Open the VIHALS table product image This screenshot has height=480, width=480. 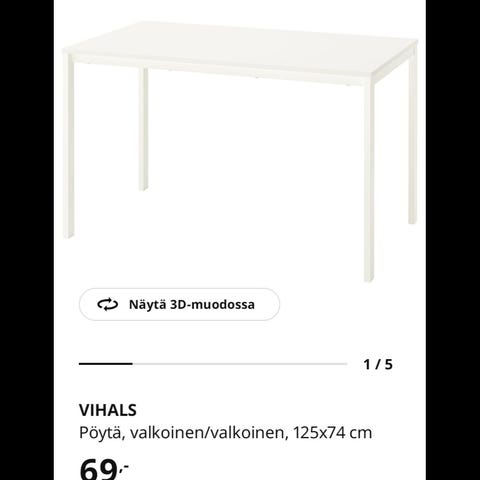point(240,152)
